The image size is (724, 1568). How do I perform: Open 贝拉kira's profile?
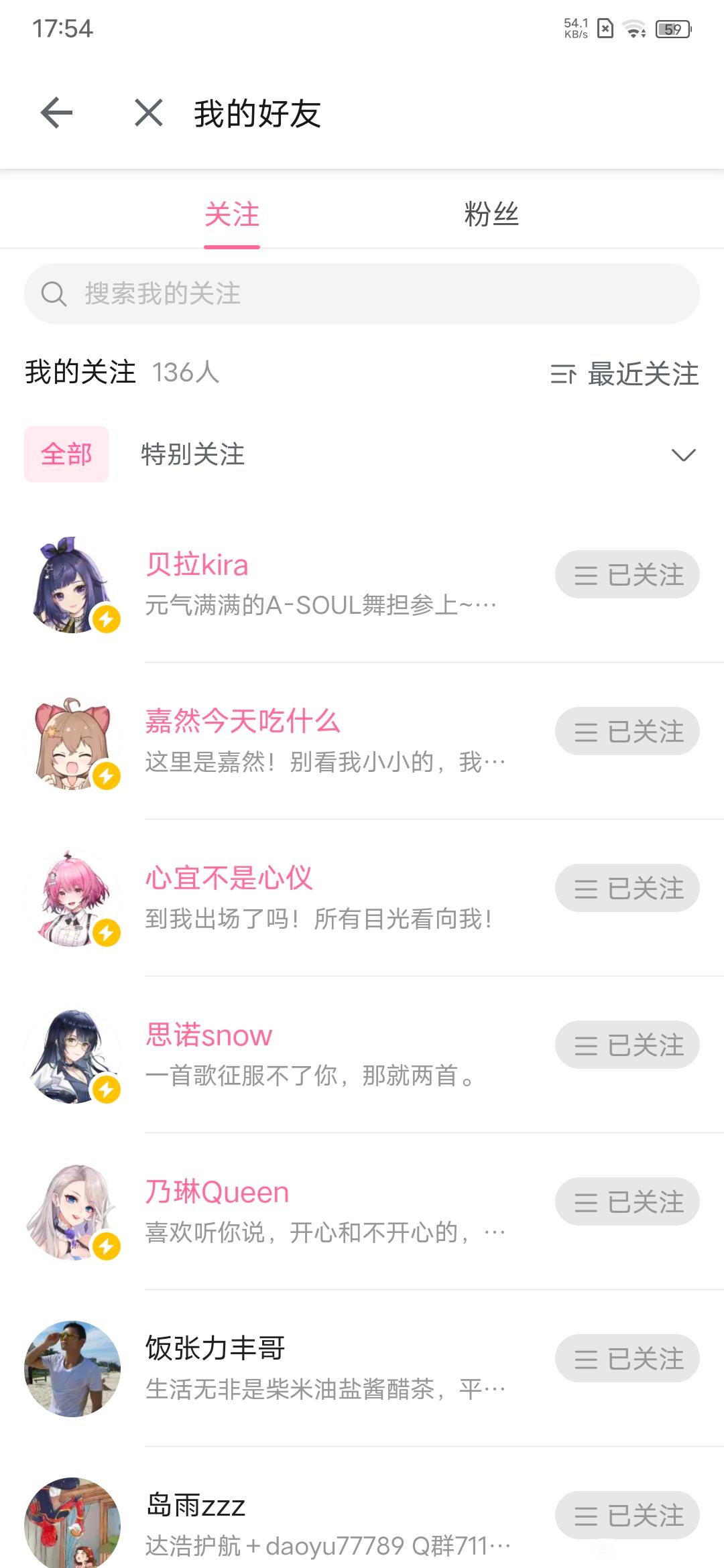click(197, 565)
